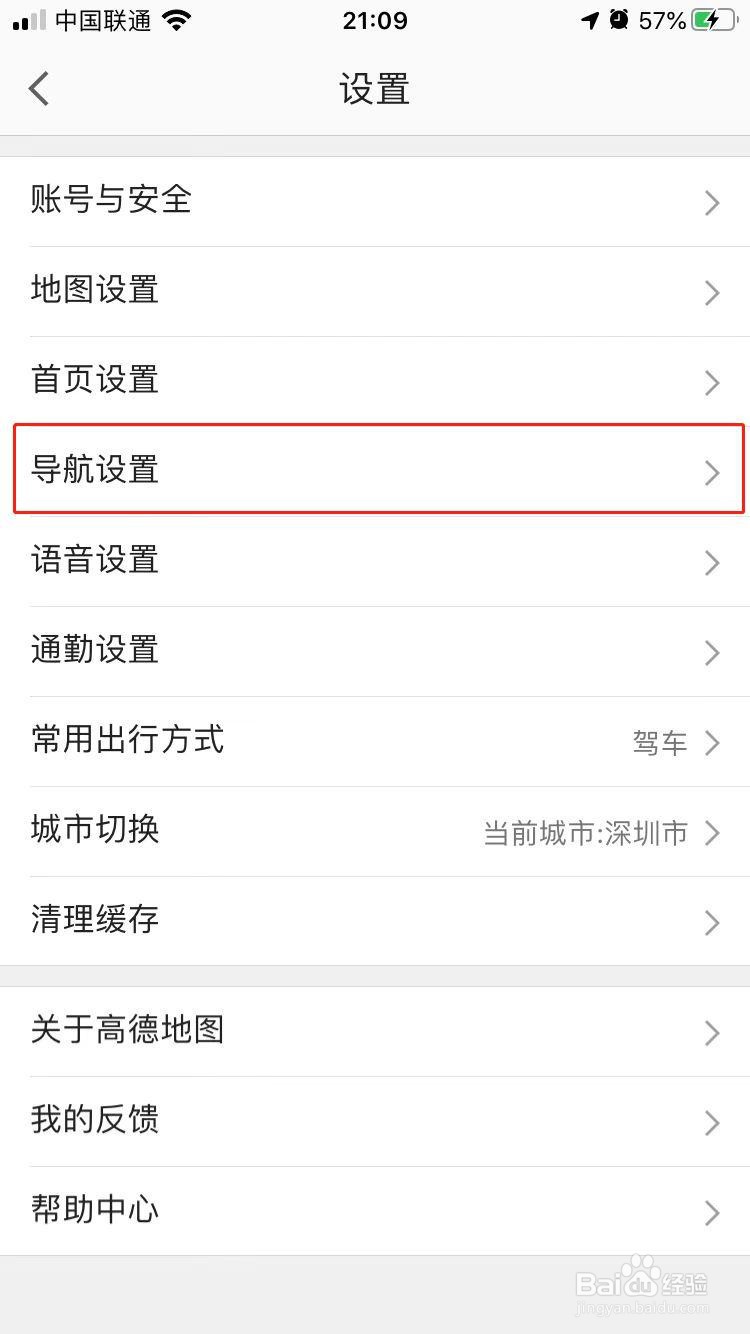Clear cache using 清理缓存
The height and width of the screenshot is (1334, 750).
[375, 921]
